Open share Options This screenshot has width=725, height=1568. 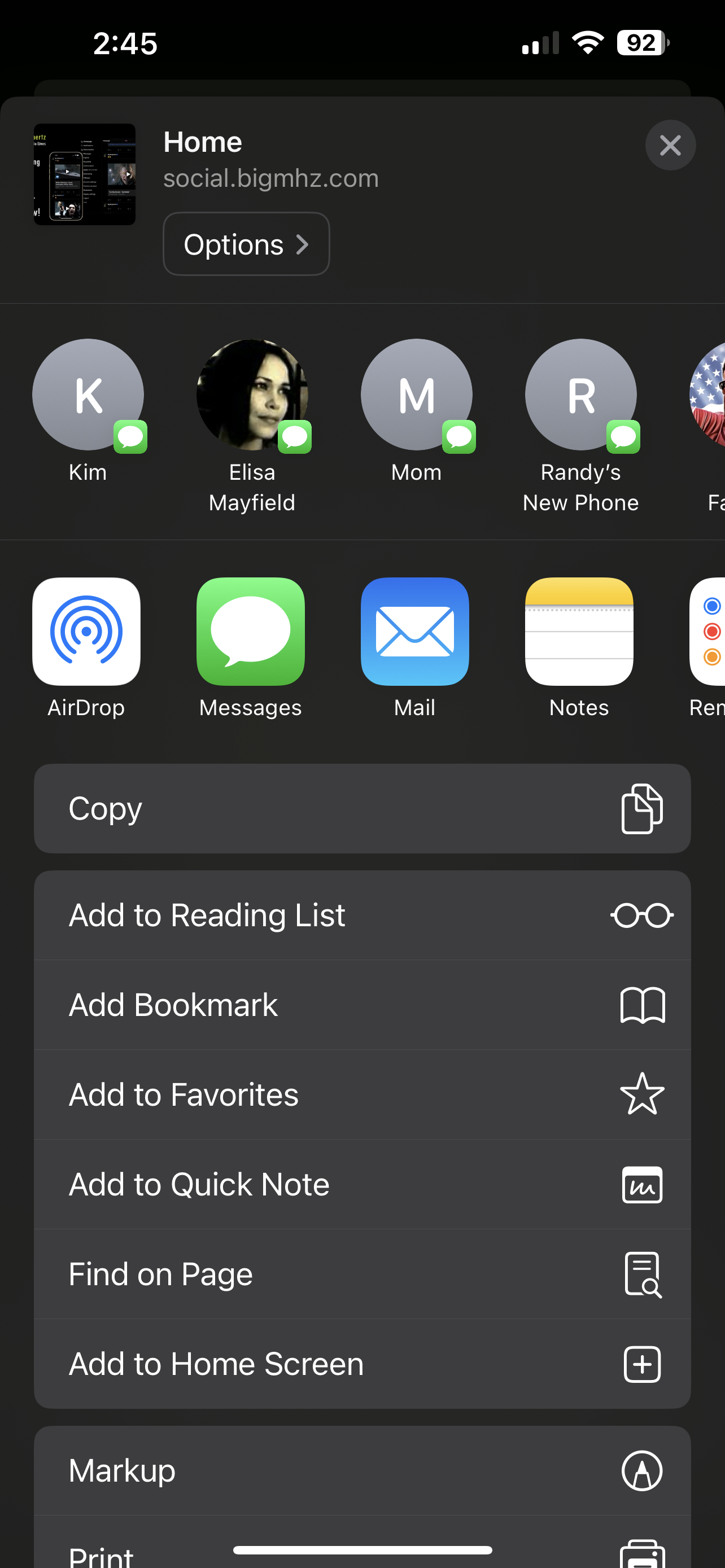click(x=246, y=244)
